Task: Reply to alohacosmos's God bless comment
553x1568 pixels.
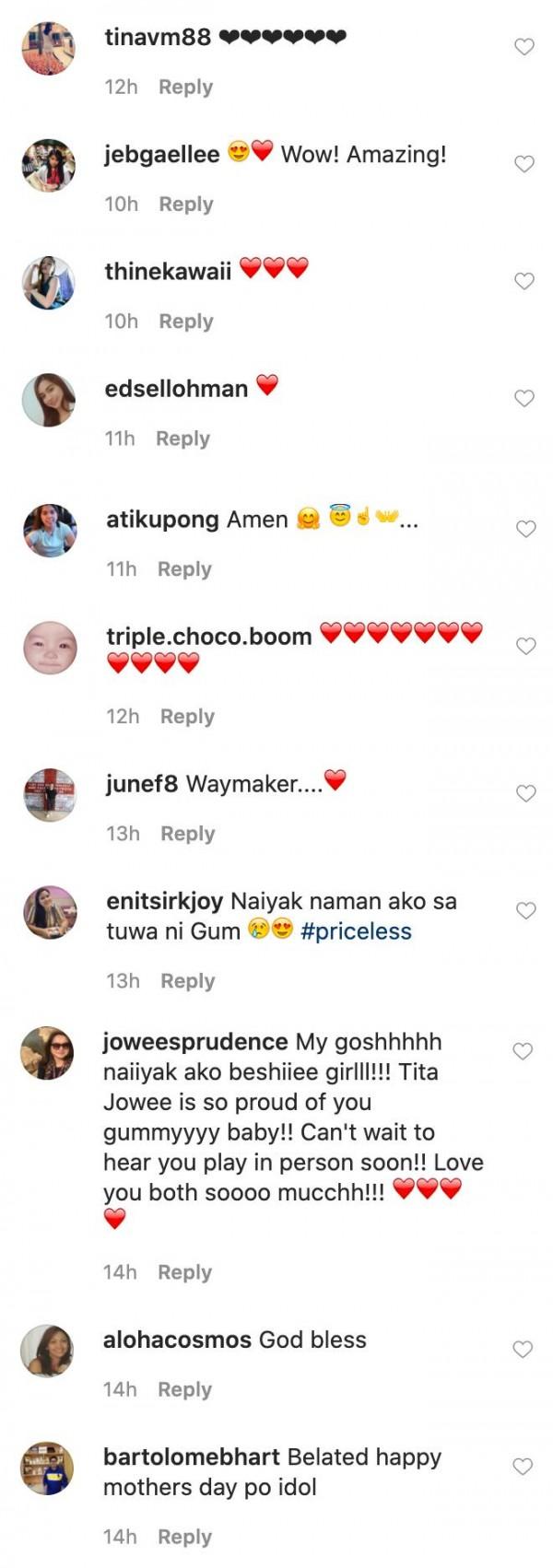Action: click(x=184, y=1389)
